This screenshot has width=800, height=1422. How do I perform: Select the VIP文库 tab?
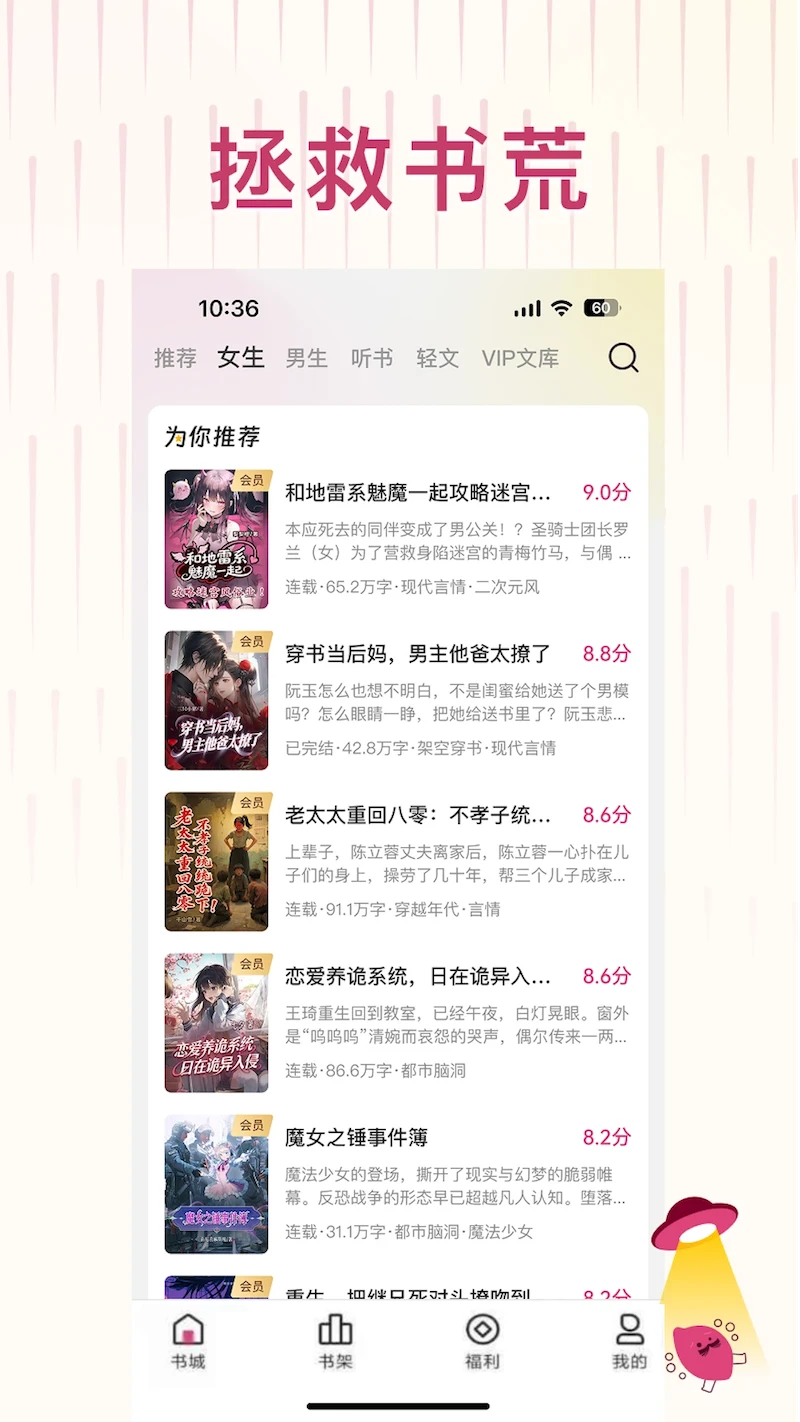click(520, 358)
